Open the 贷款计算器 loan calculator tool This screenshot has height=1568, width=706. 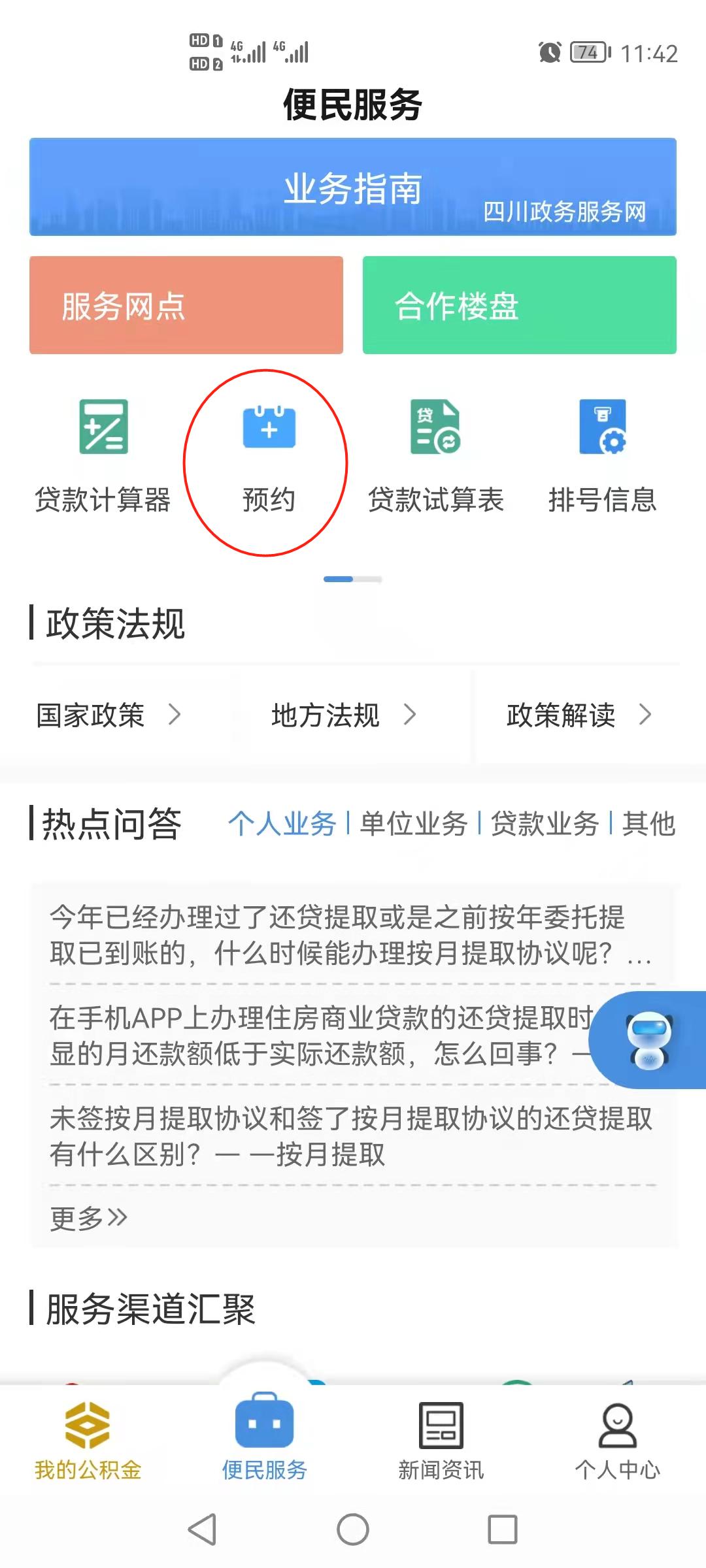coord(103,457)
